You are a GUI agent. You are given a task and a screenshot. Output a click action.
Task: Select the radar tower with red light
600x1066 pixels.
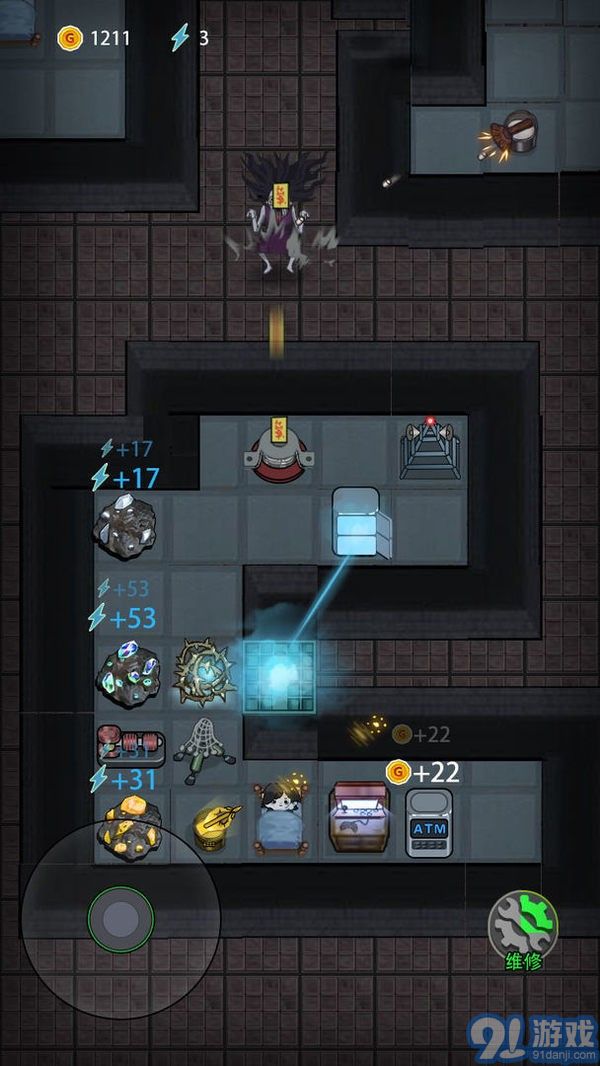430,449
